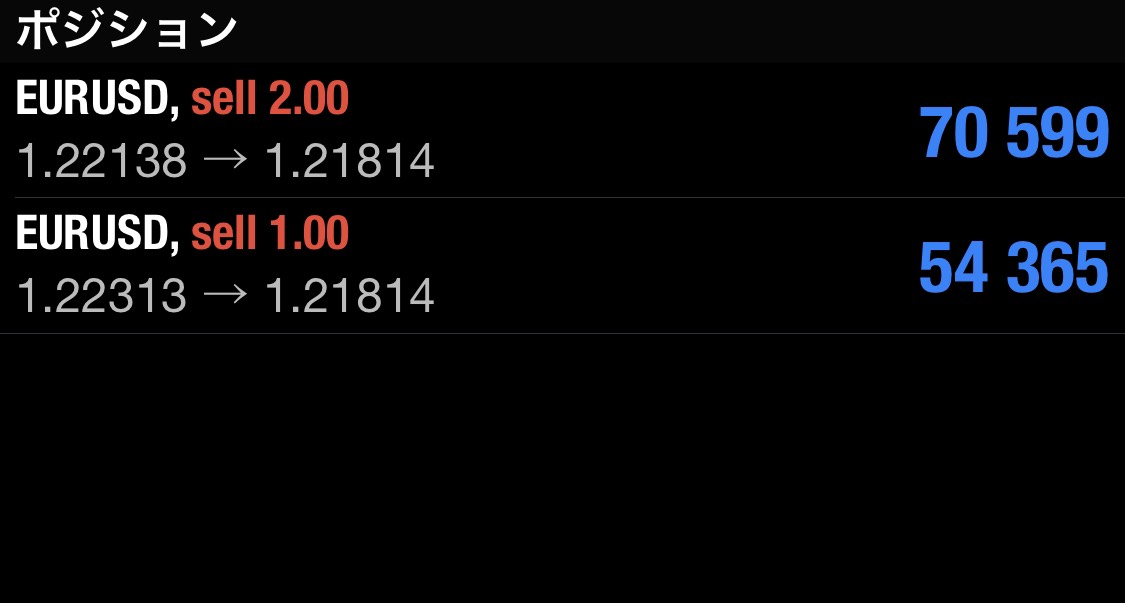This screenshot has width=1125, height=603.
Task: Expand the EURUSD sell 2.00 position
Action: [x=562, y=131]
